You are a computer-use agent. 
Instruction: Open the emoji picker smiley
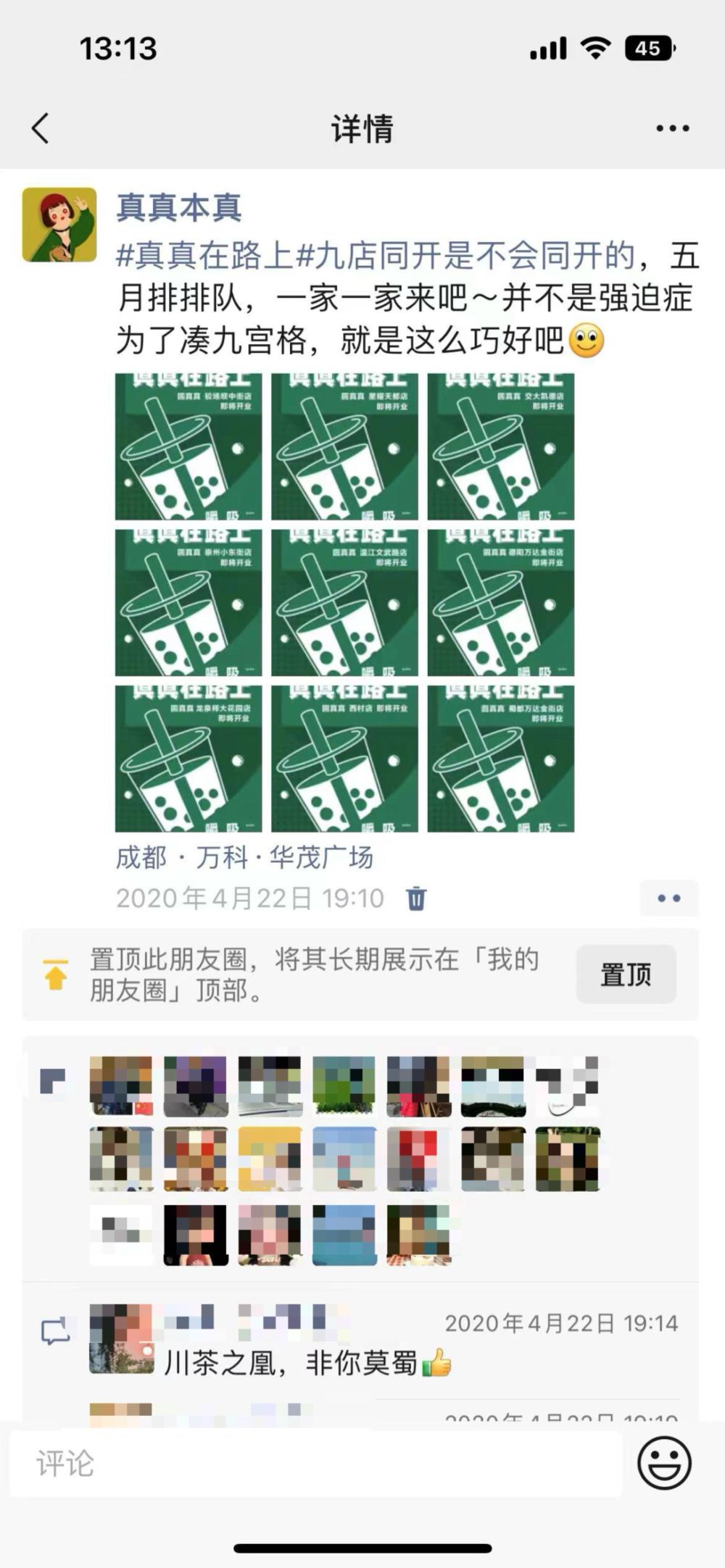pos(663,1463)
